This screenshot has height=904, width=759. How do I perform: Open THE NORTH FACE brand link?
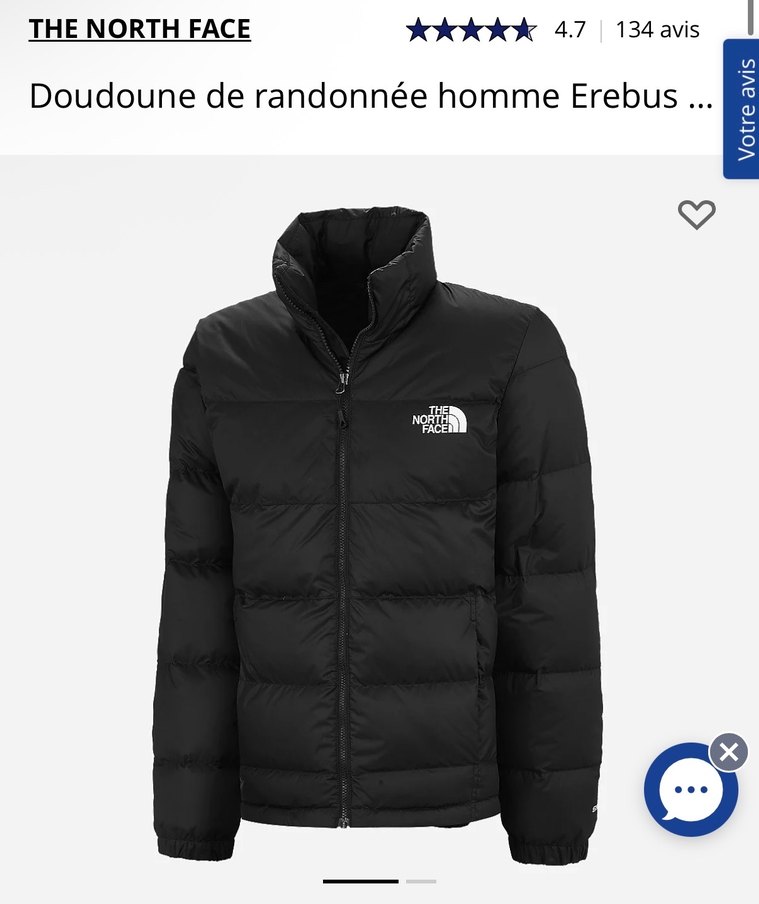click(x=139, y=29)
